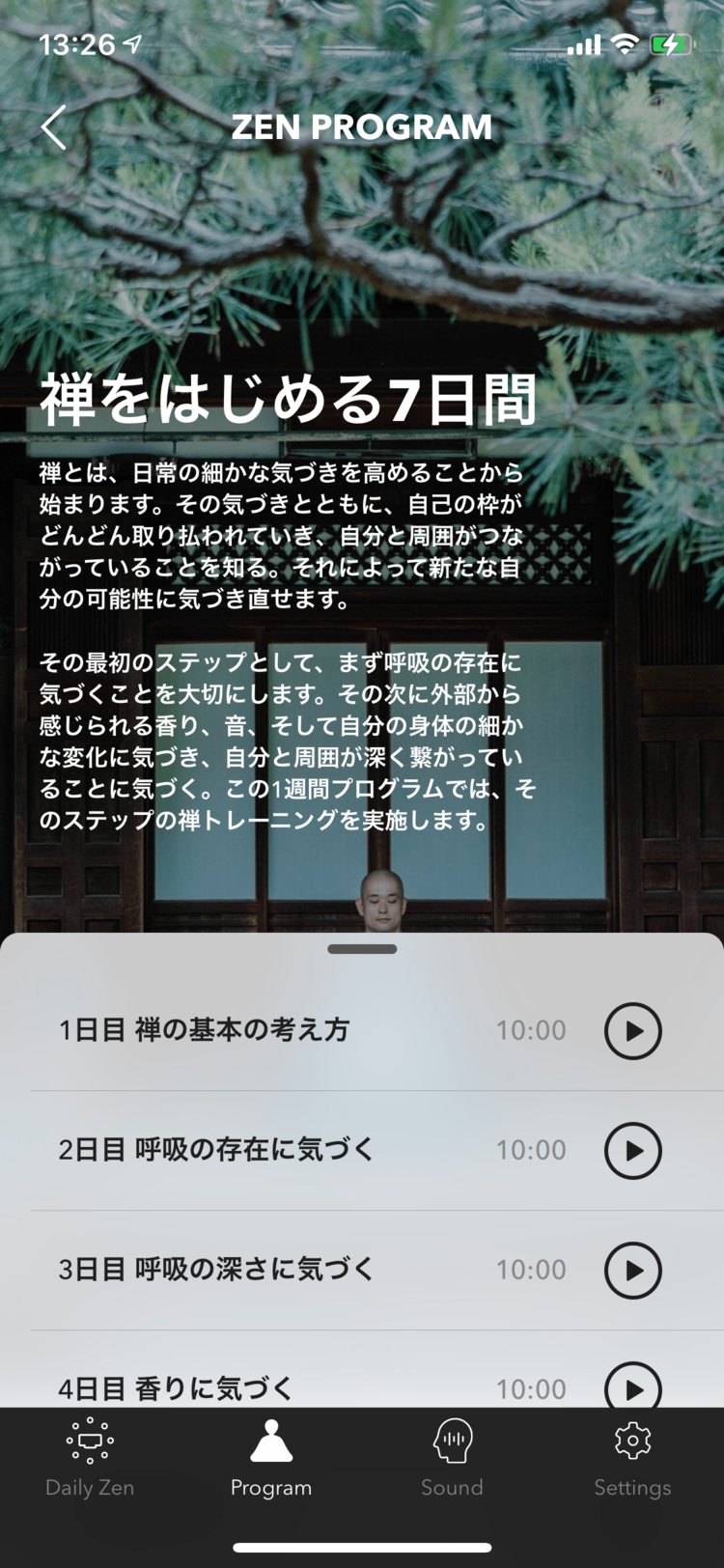Open the Sound tab

pos(452,1458)
